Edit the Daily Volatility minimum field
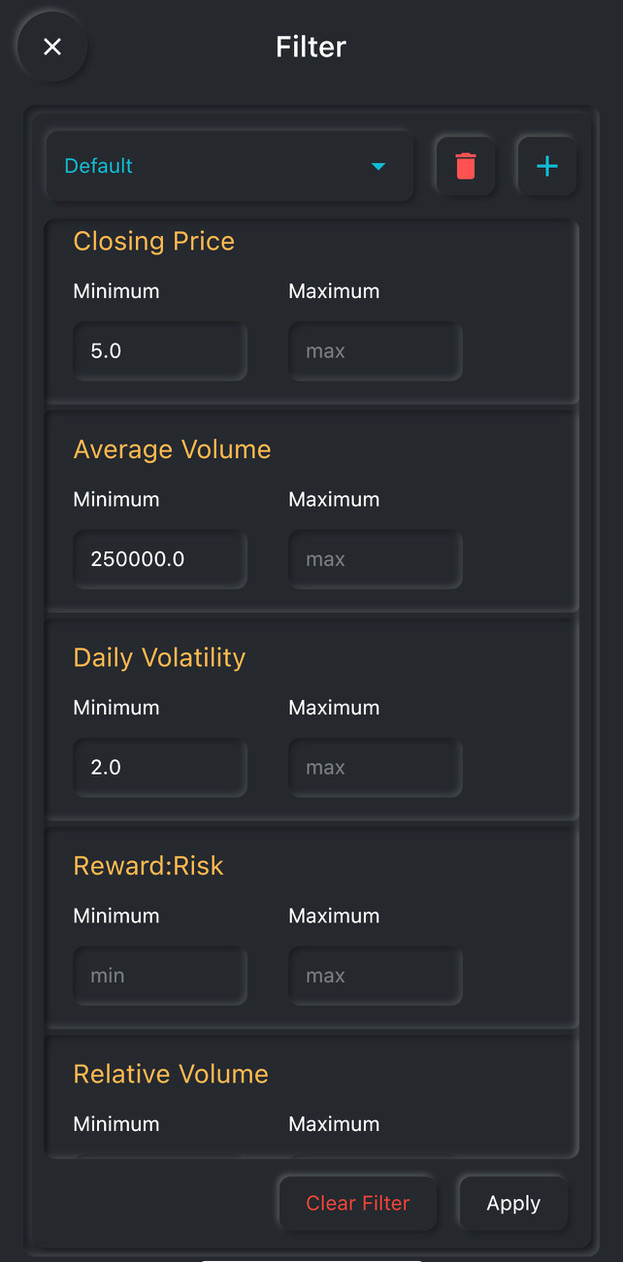The height and width of the screenshot is (1262, 623). 160,767
